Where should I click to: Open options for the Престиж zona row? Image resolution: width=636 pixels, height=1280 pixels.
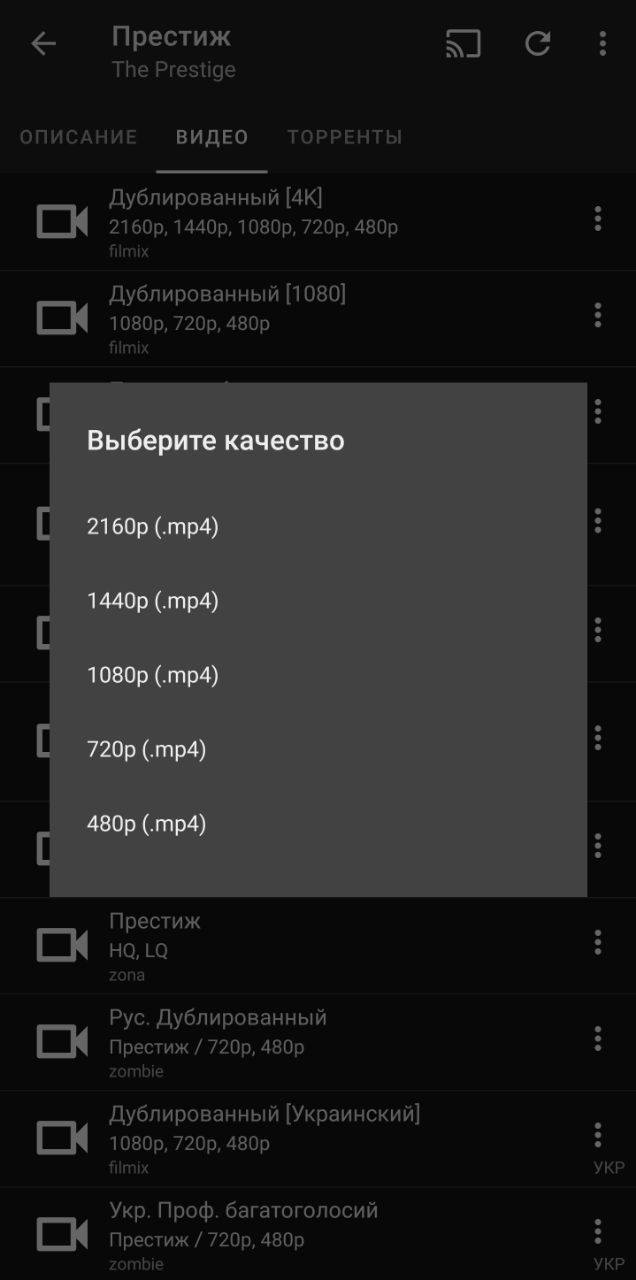[x=598, y=942]
